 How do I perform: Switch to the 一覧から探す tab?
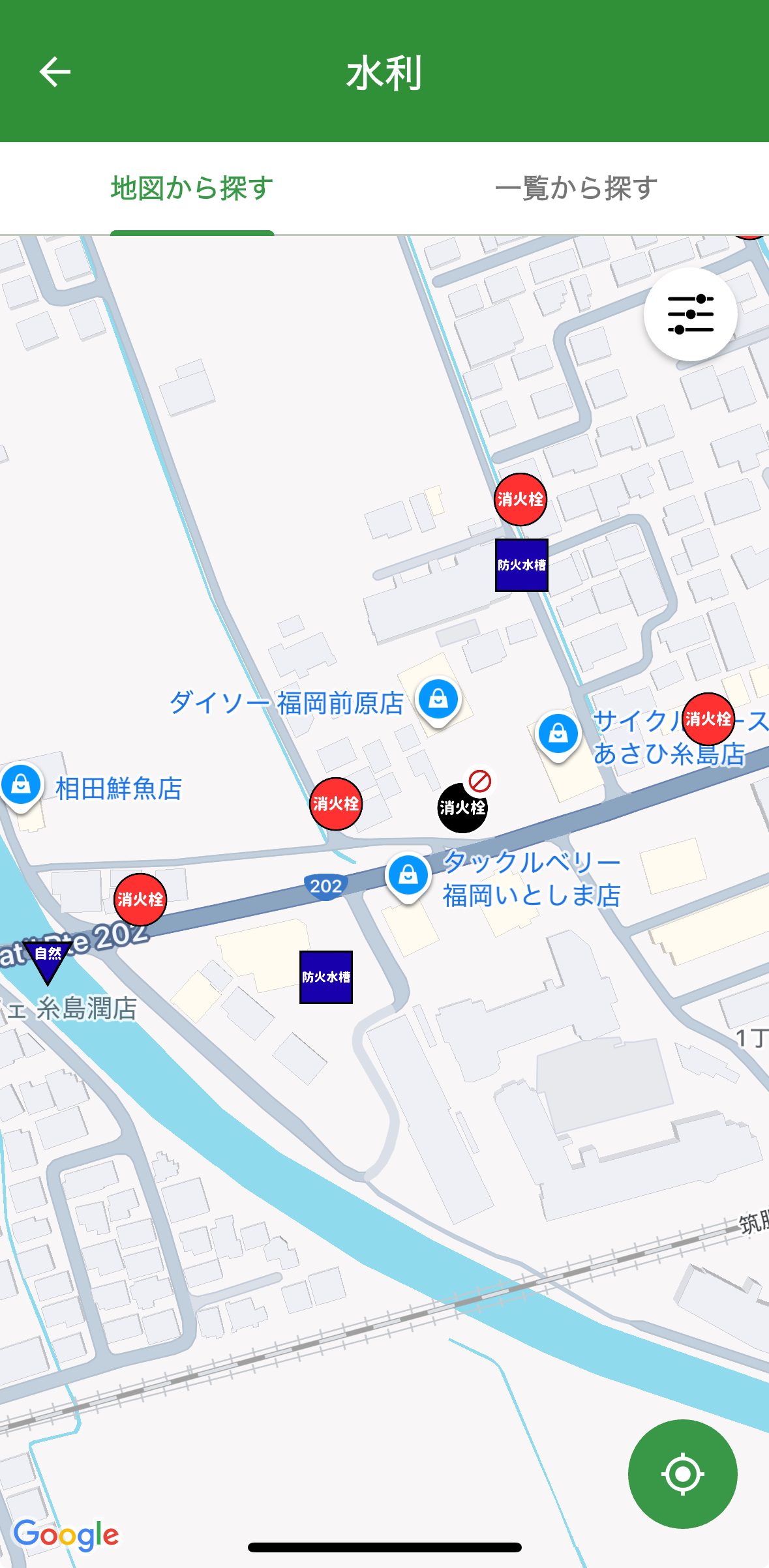point(577,189)
